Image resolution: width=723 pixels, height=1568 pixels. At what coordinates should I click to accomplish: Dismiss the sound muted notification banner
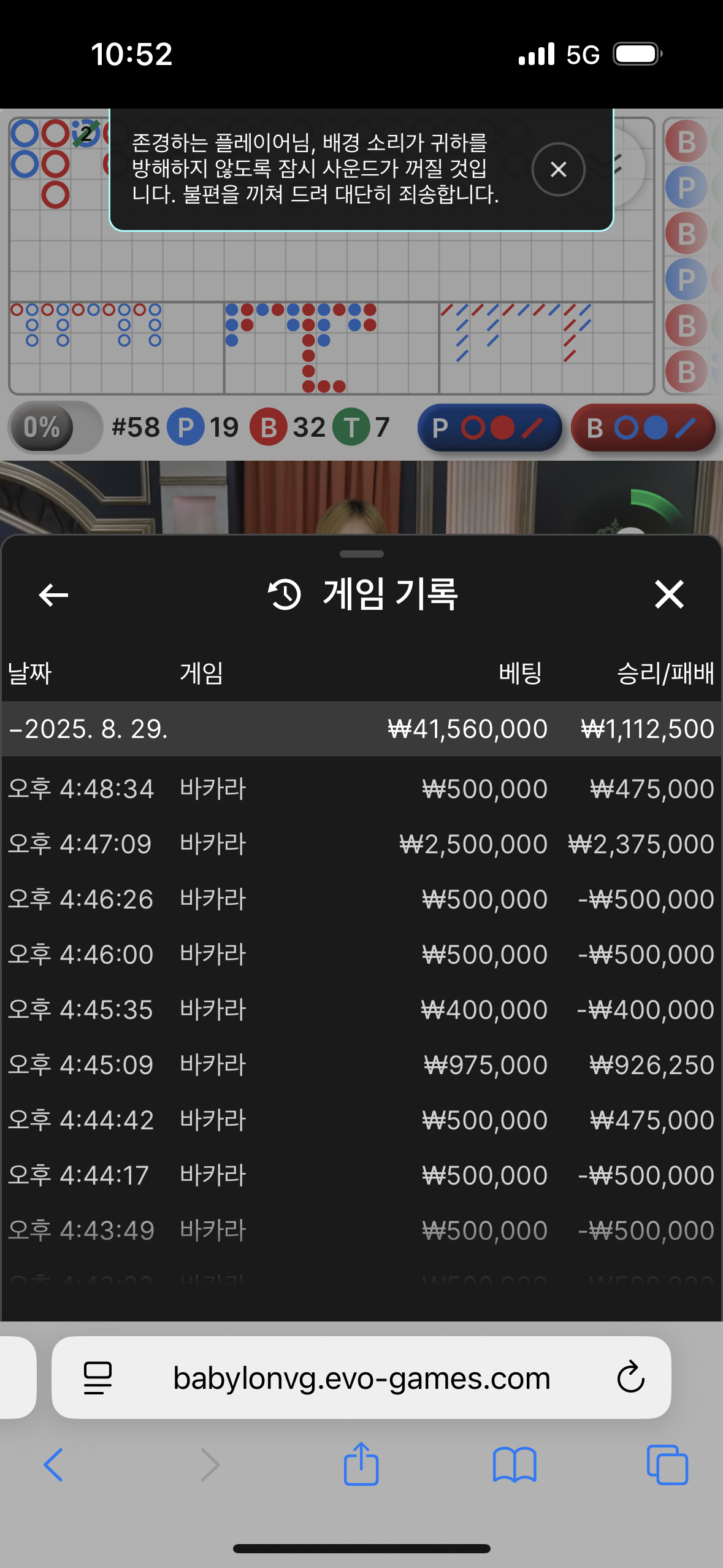tap(558, 169)
